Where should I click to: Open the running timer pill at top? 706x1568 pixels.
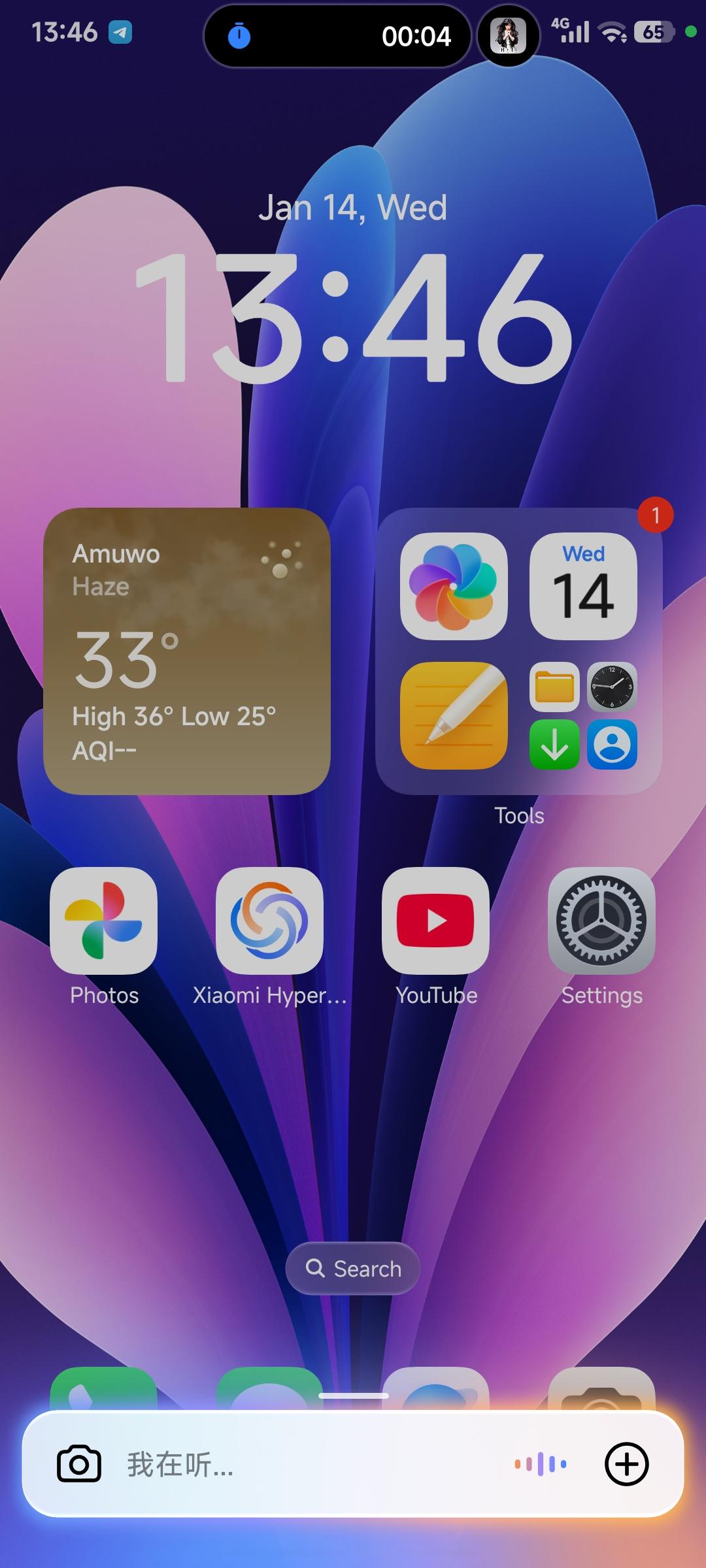(337, 36)
